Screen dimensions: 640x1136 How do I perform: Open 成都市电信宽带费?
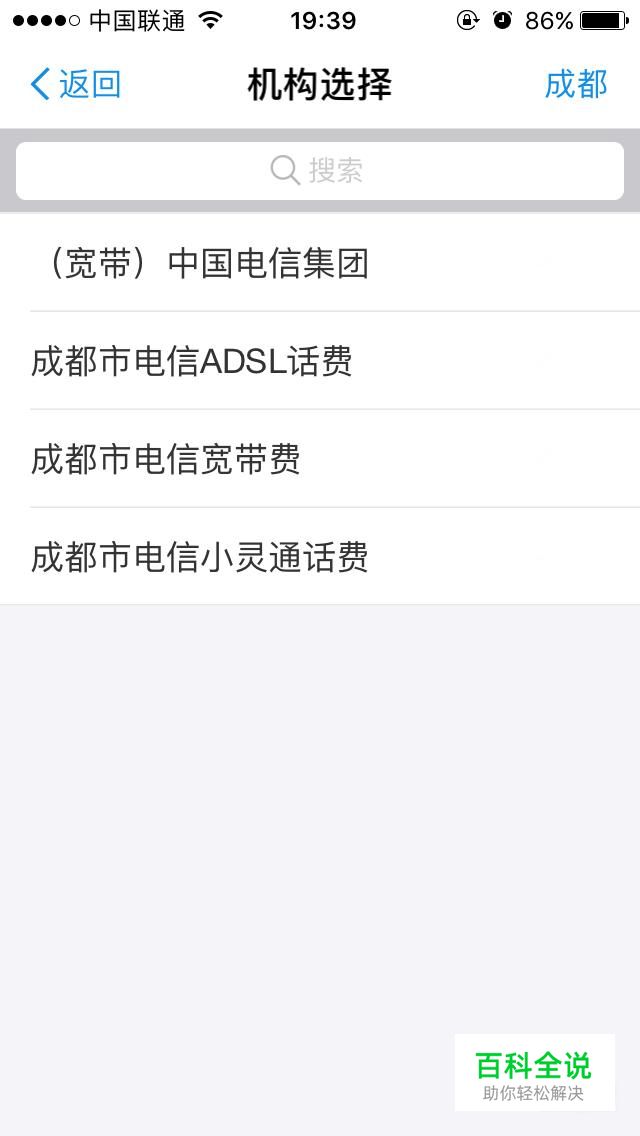click(x=320, y=459)
